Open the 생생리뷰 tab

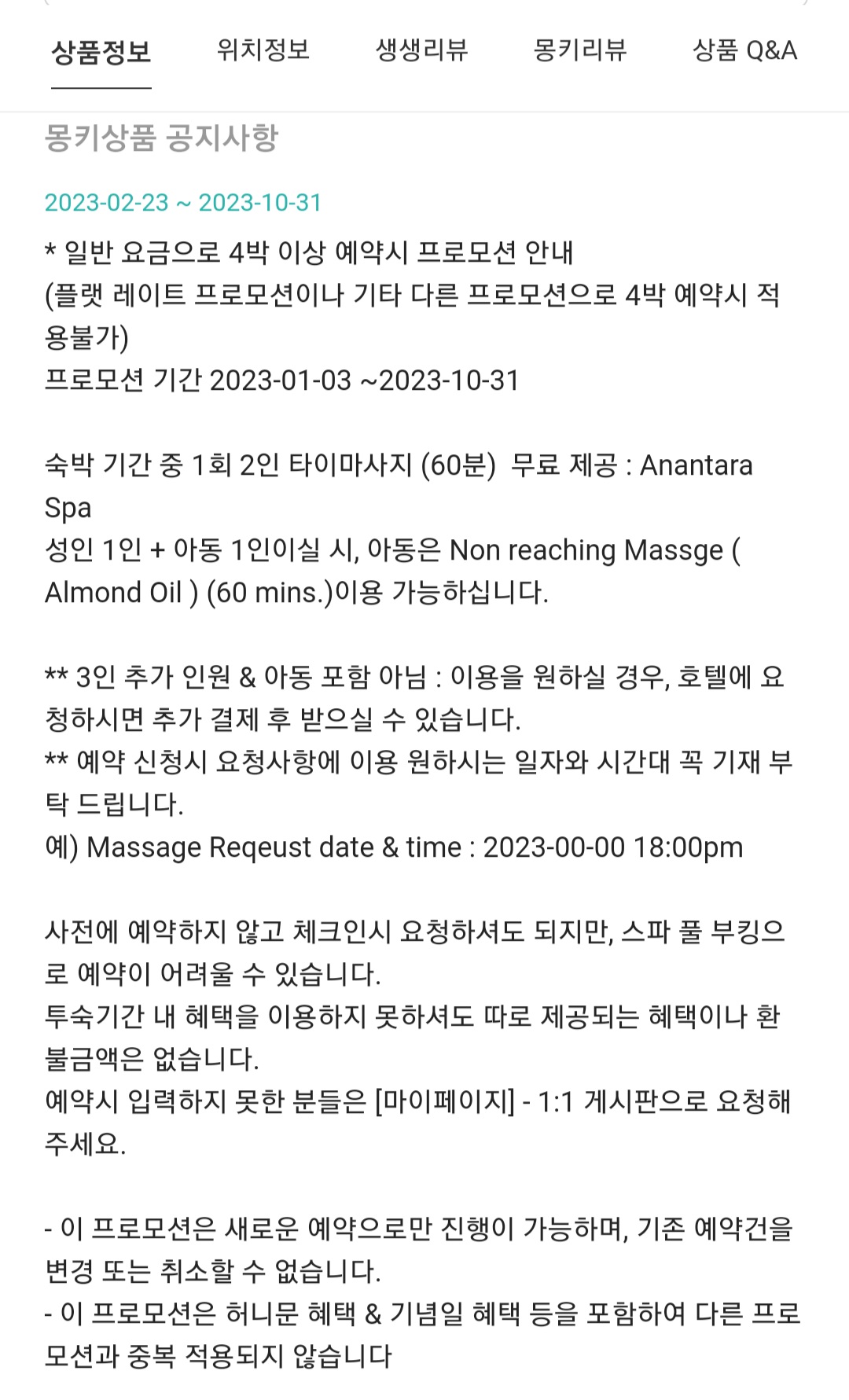coord(422,51)
